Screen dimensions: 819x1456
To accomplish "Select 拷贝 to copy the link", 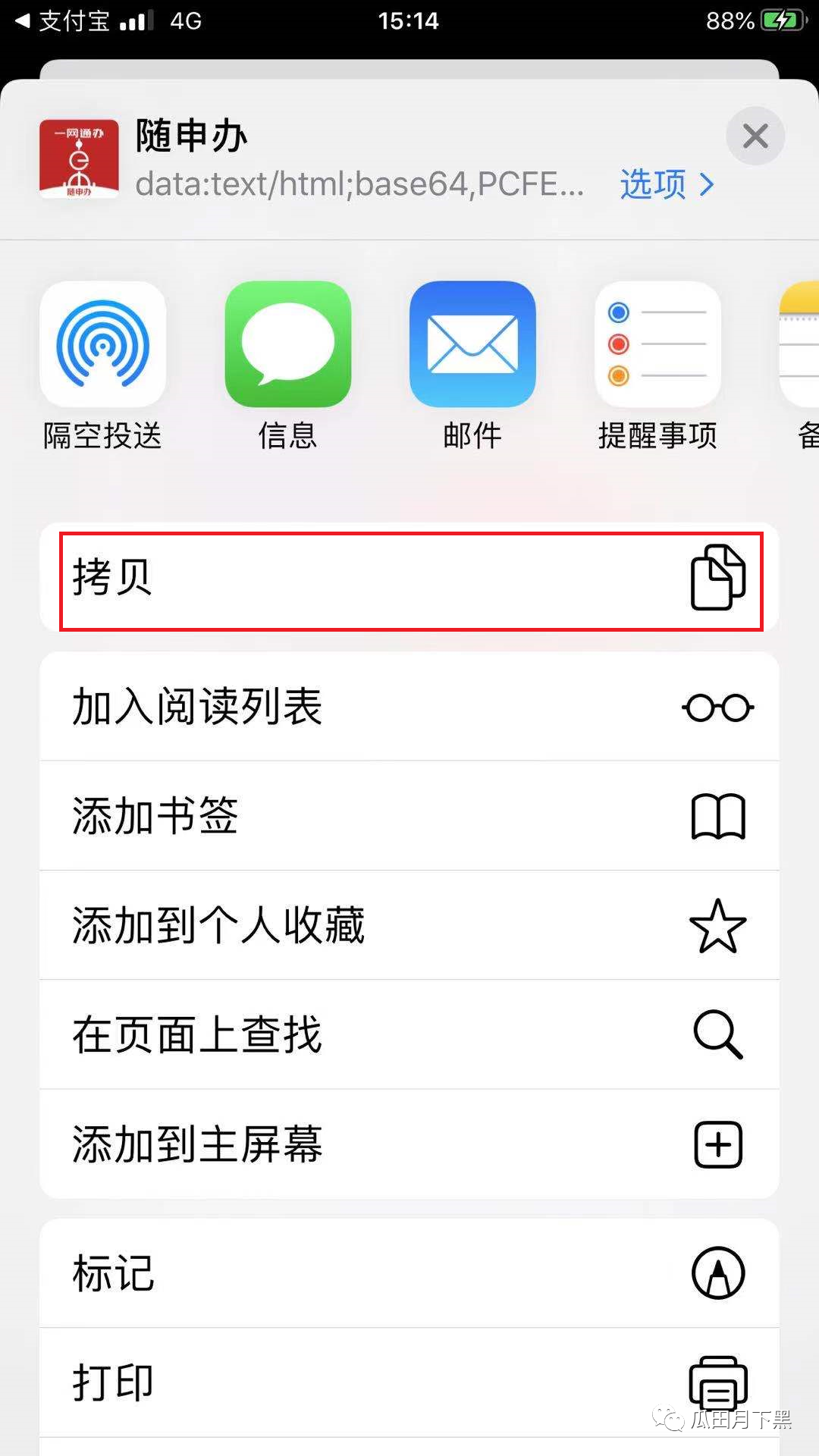I will (x=409, y=578).
